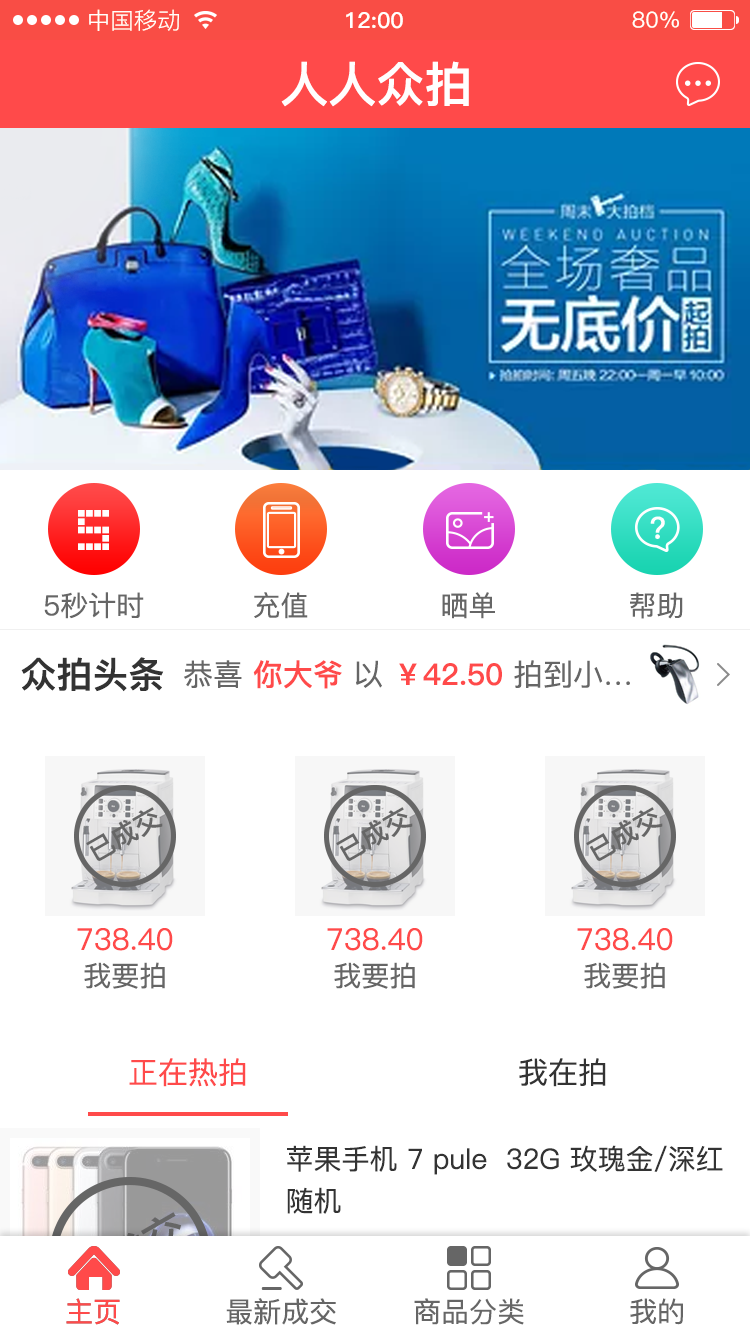Open the messages chat bubble icon
This screenshot has height=1334, width=750.
(x=697, y=84)
